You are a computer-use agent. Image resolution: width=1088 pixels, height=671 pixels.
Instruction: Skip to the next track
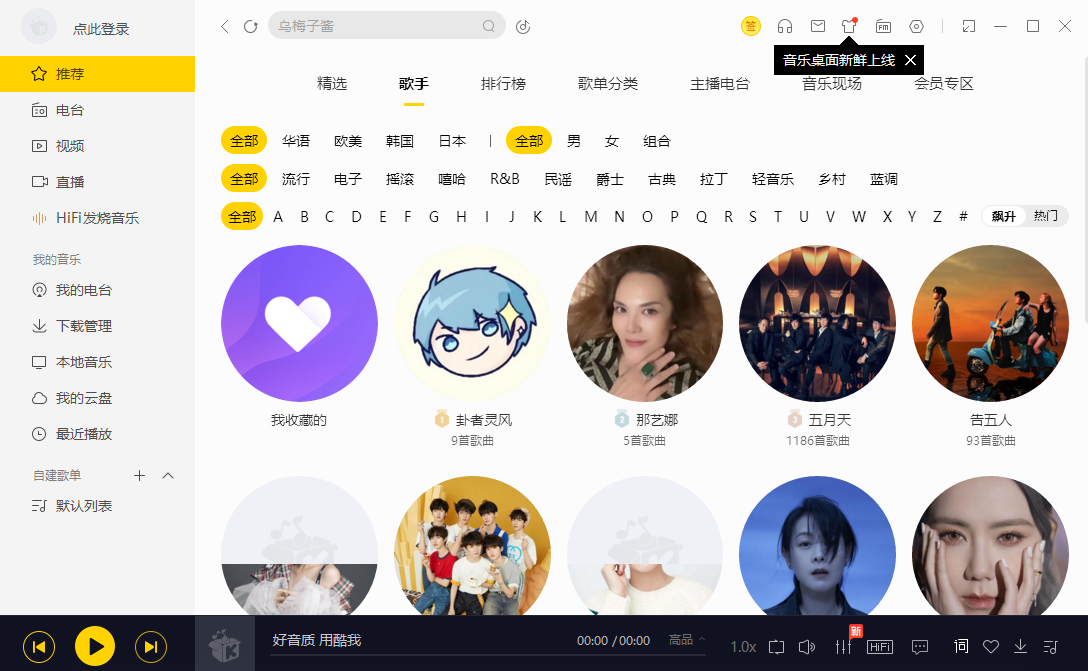click(x=151, y=647)
